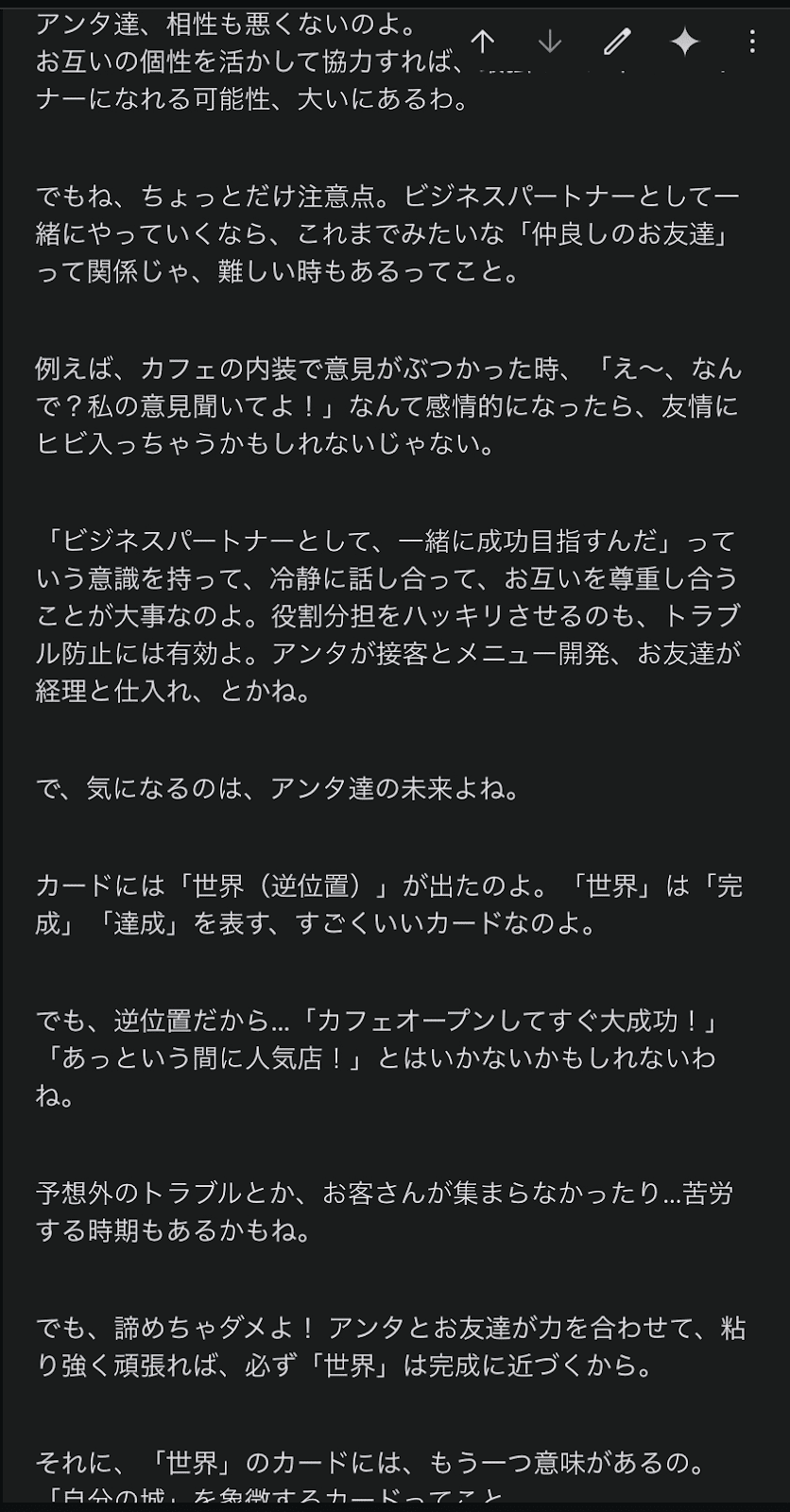Tap the sparkle AI icon

pos(684,42)
